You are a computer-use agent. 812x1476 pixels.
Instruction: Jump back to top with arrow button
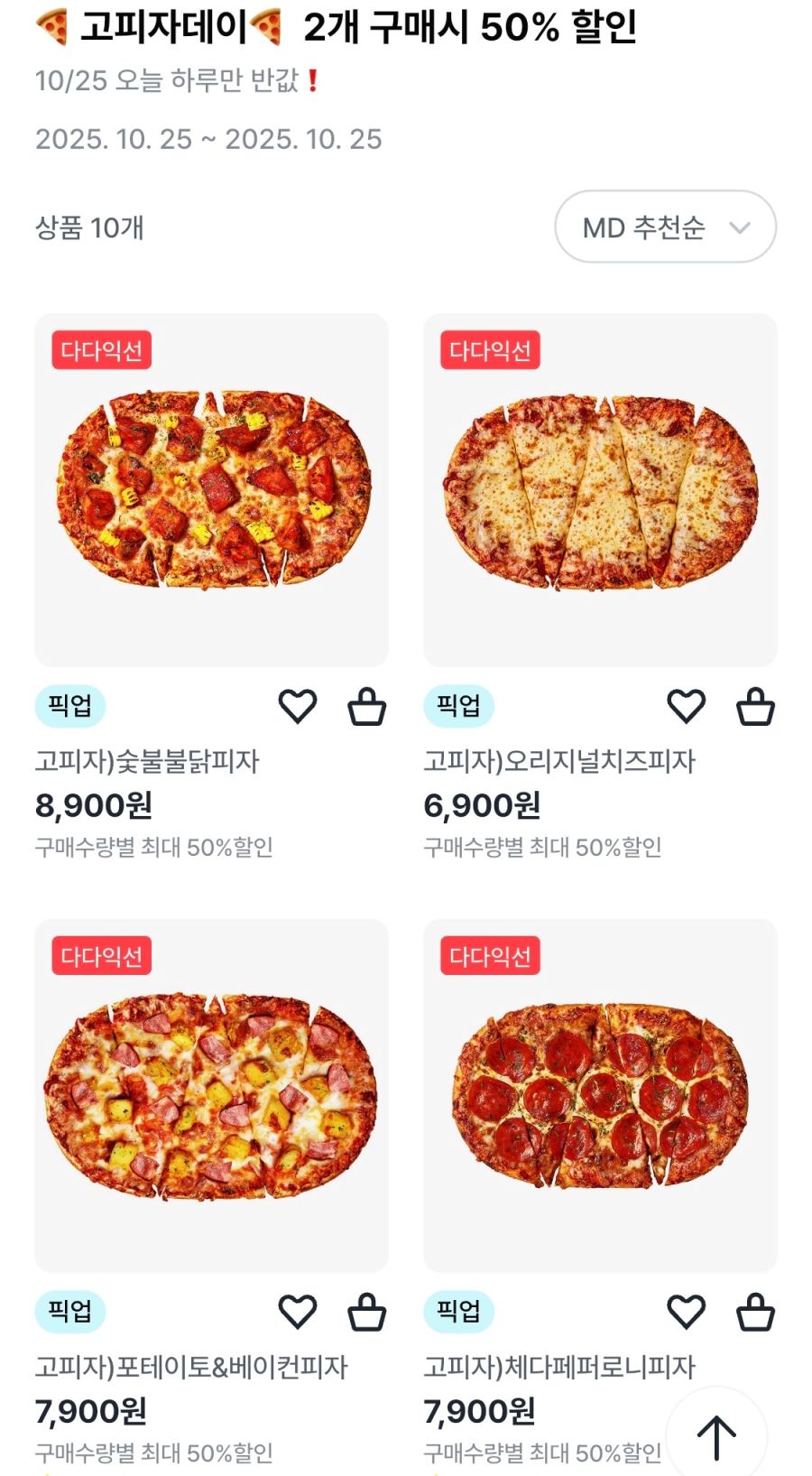click(716, 1435)
